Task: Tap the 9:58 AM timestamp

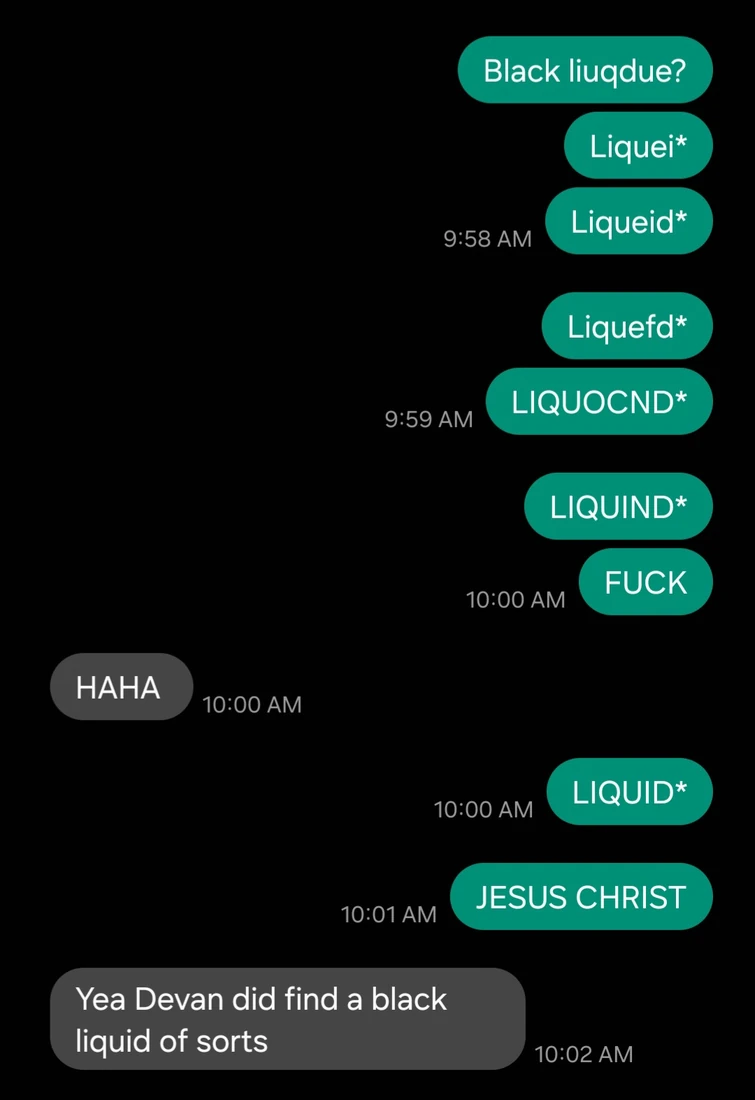Action: click(487, 239)
